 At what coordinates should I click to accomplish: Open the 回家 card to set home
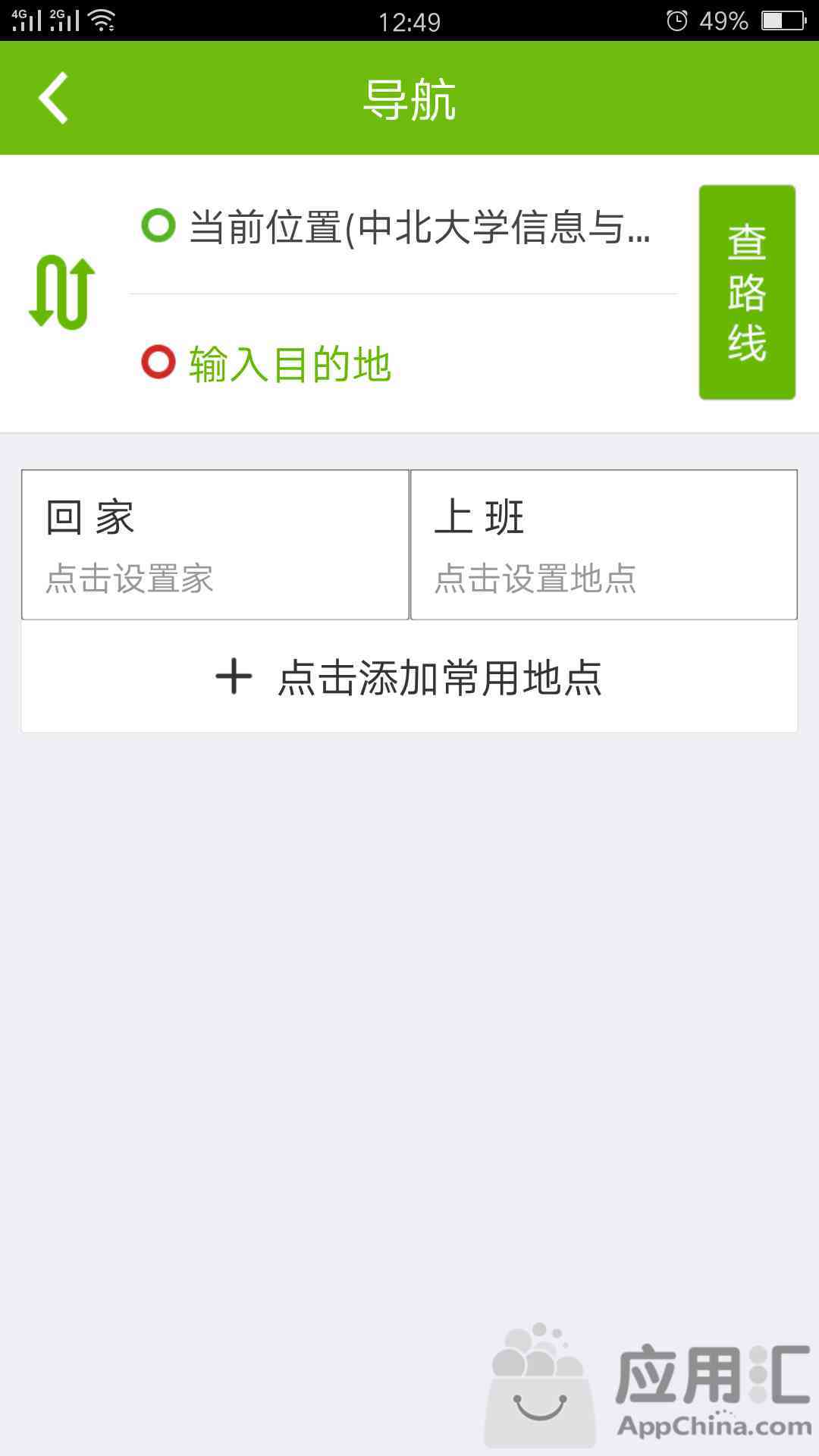(x=215, y=544)
